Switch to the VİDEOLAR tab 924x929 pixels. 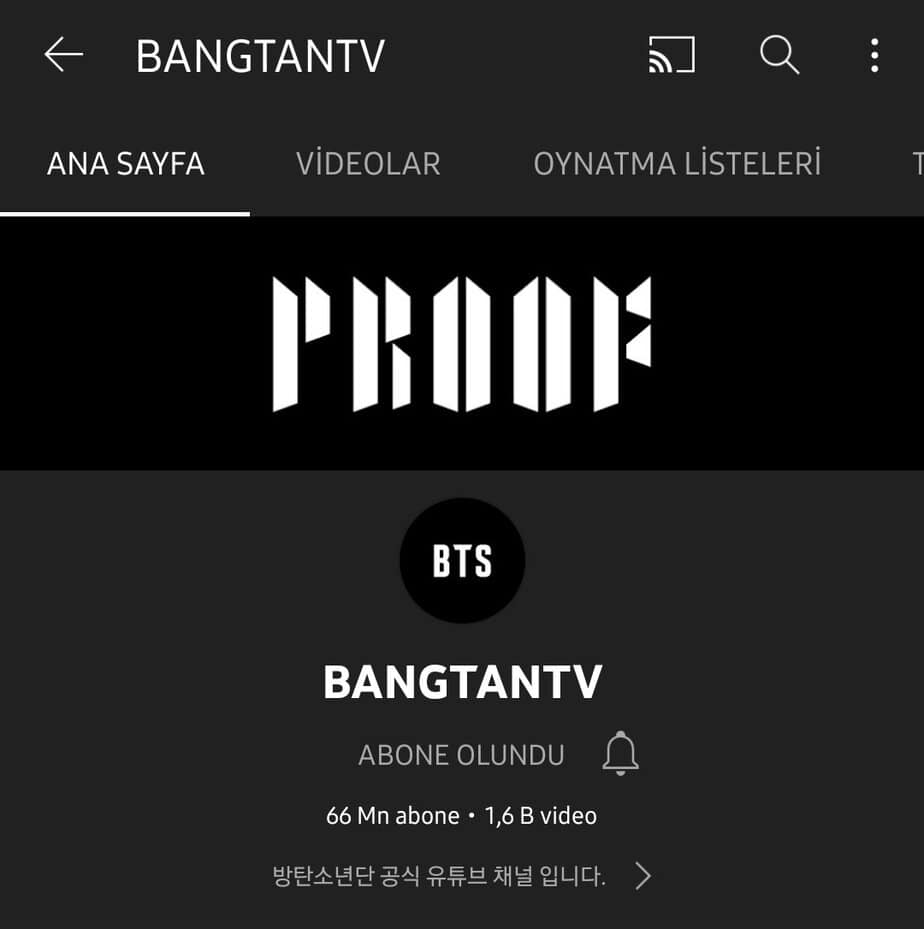(x=368, y=164)
